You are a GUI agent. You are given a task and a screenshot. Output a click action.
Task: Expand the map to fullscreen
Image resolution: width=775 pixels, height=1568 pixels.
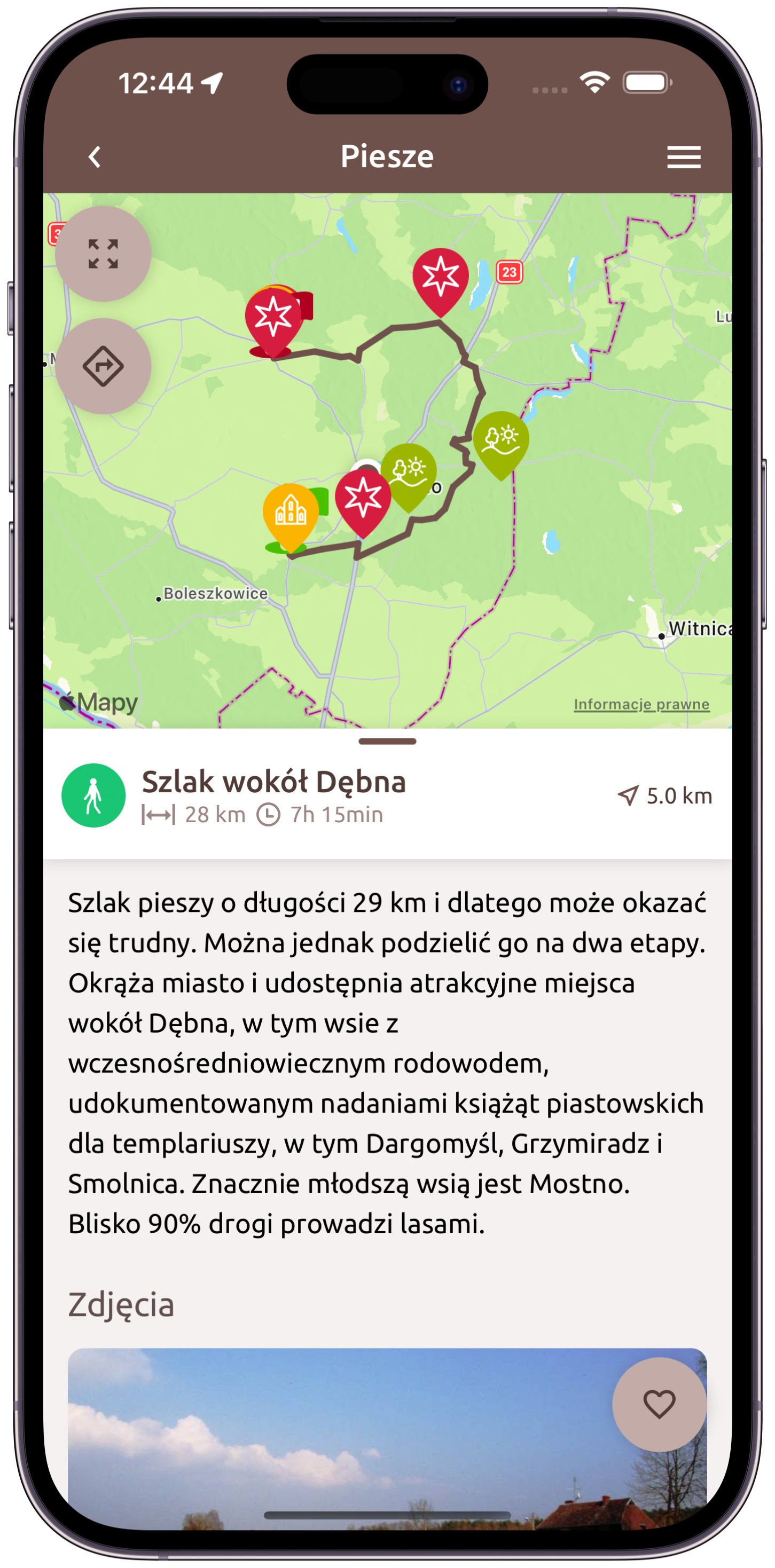pos(103,254)
